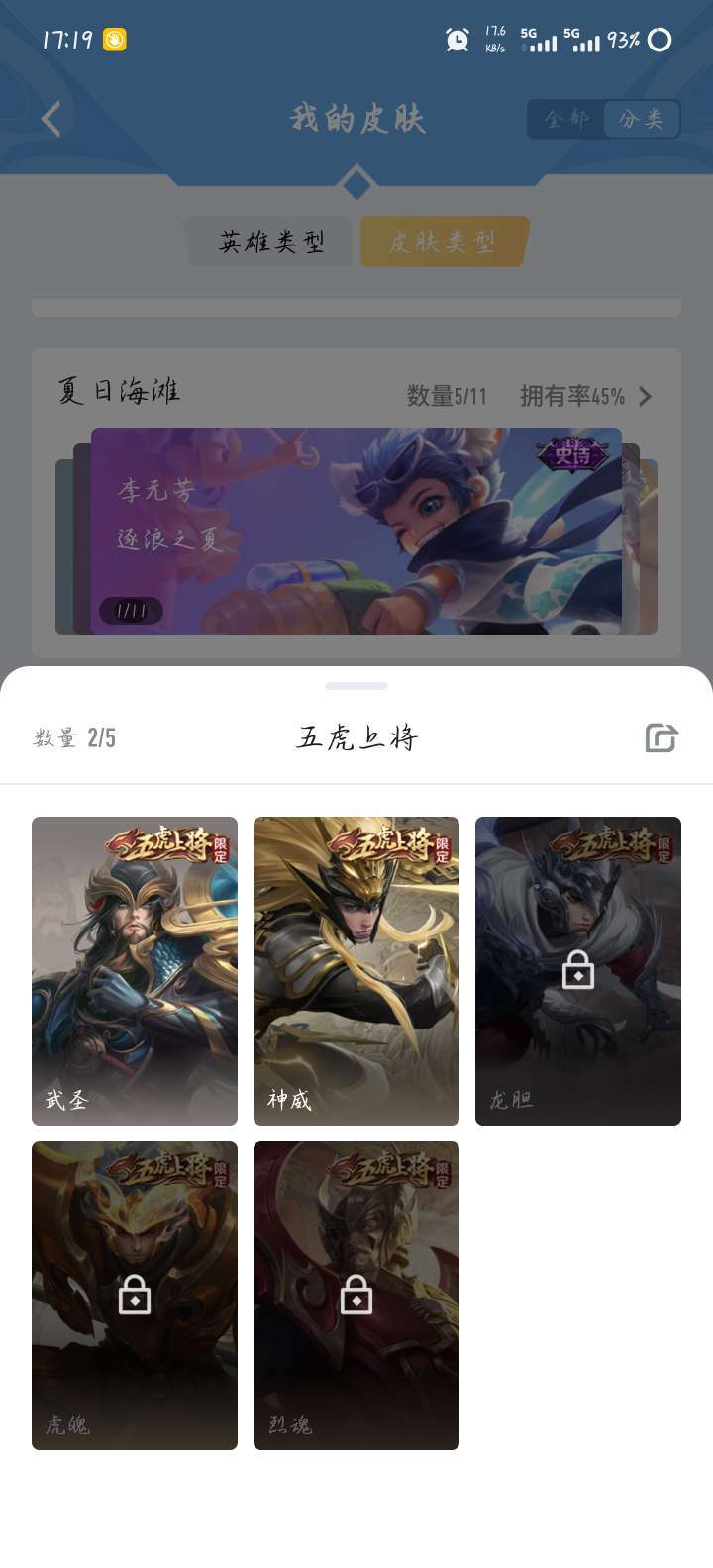Open the 武圣 skin card
The height and width of the screenshot is (1568, 713).
135,970
